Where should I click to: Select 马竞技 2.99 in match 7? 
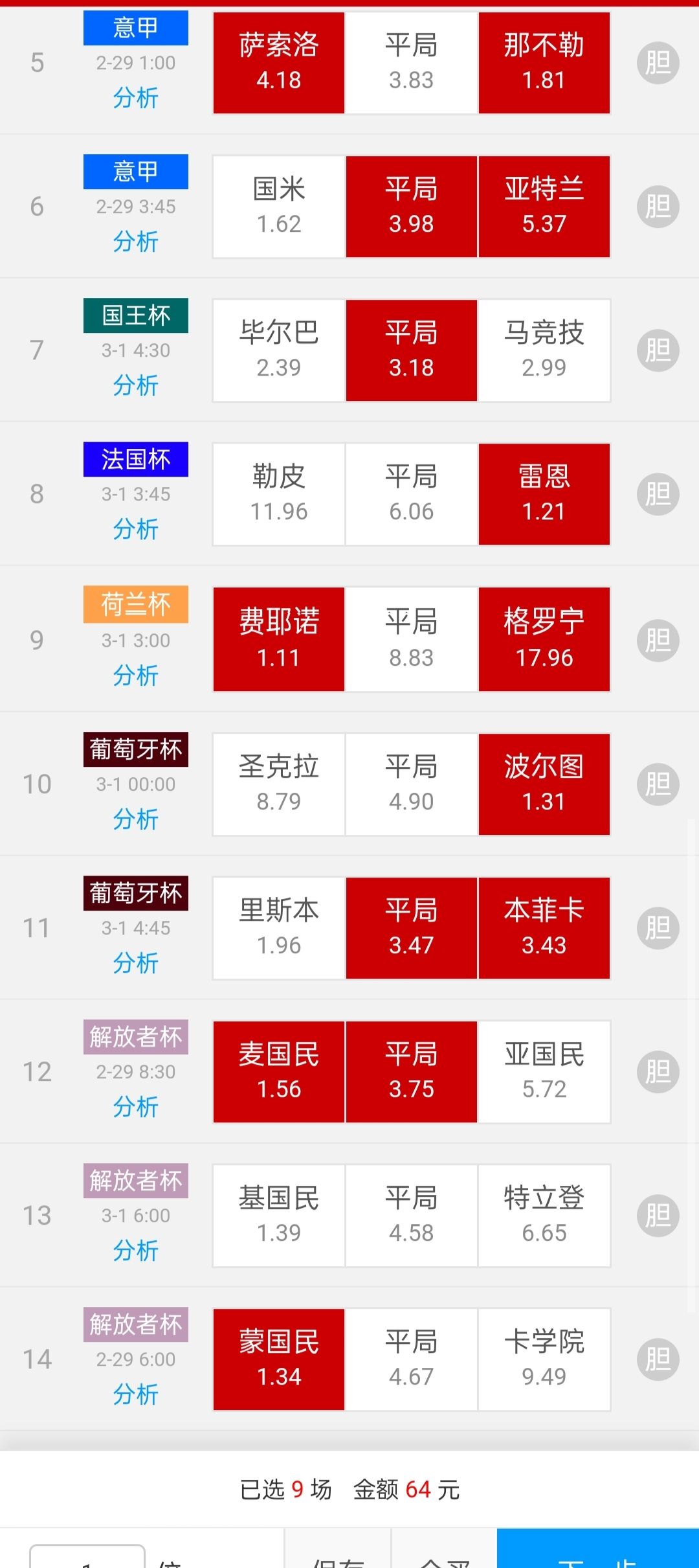pyautogui.click(x=544, y=350)
